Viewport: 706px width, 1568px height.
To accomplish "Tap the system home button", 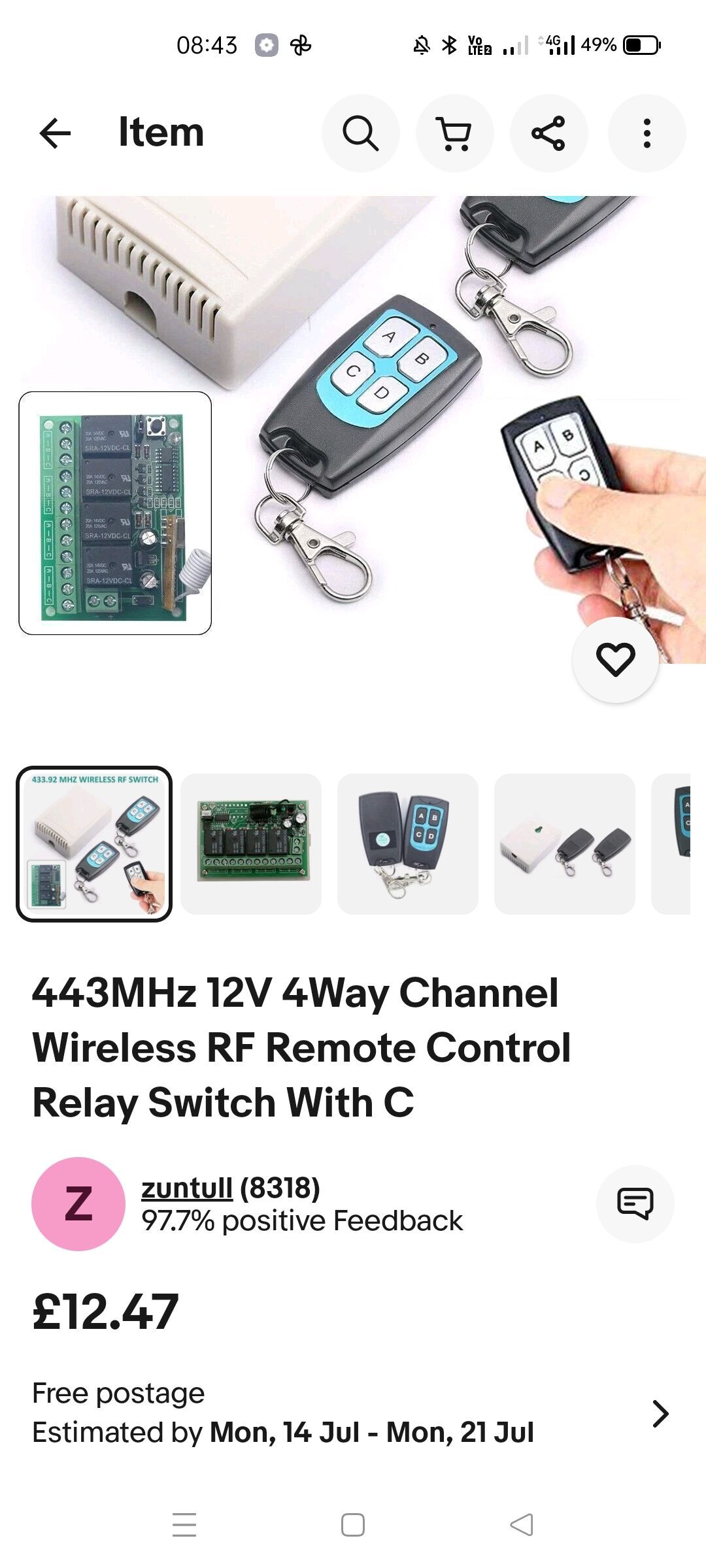I will point(353,1525).
